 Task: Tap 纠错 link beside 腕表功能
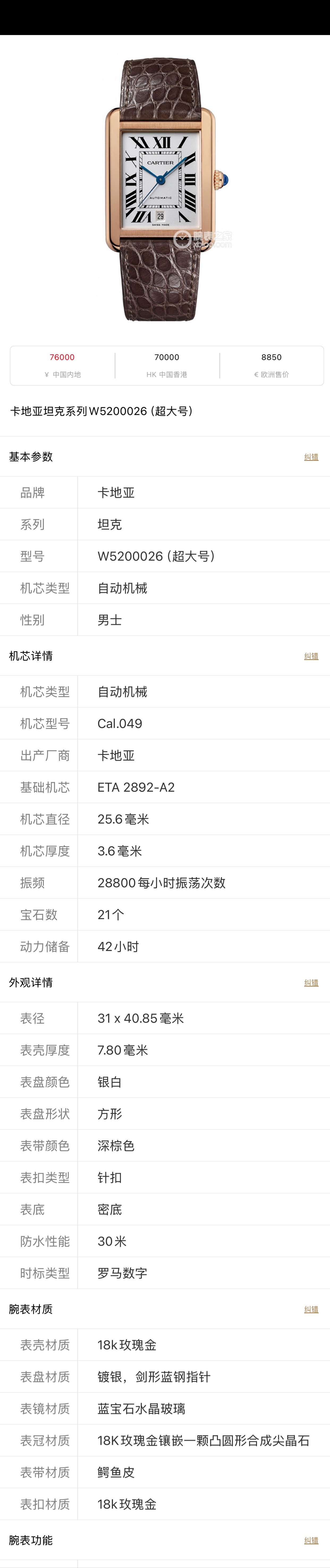(311, 1540)
